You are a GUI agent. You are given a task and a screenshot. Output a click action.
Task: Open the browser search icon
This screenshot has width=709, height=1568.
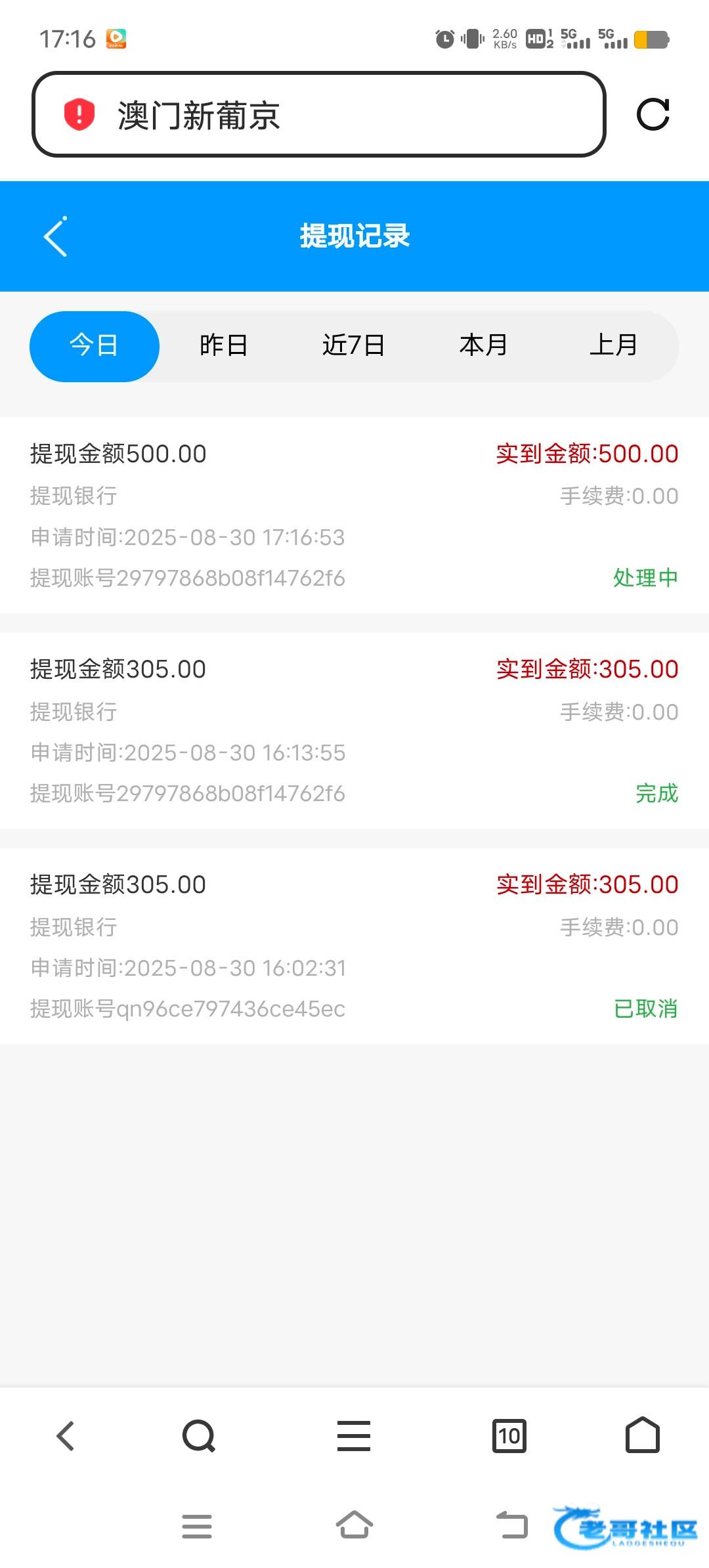click(x=199, y=1436)
